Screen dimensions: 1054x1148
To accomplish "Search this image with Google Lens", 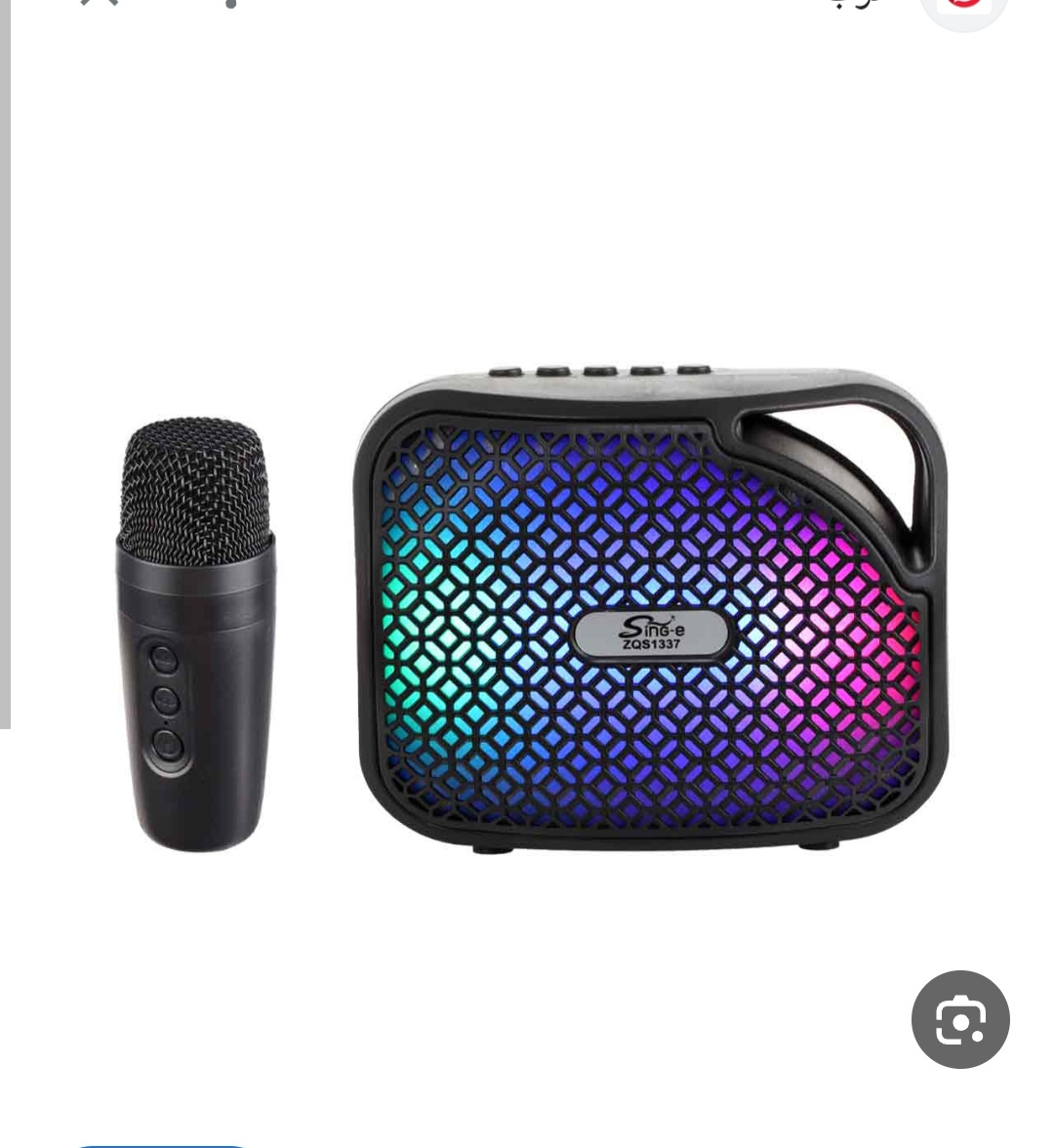I will [960, 1020].
